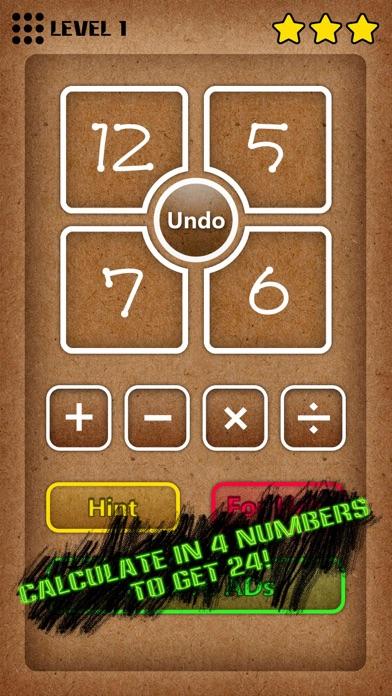Undo the last move

click(196, 220)
